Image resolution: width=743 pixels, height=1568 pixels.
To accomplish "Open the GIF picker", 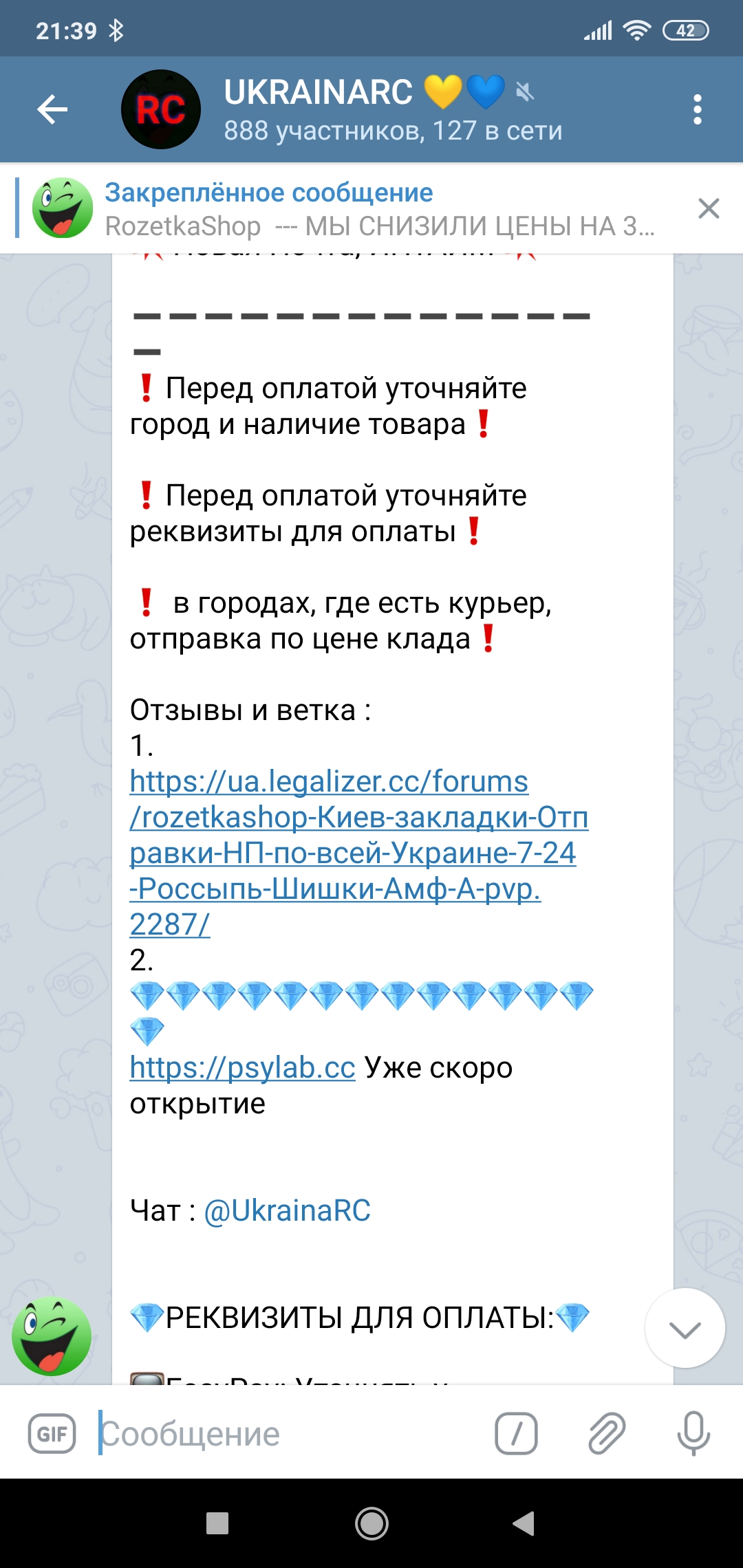I will pos(52,1434).
